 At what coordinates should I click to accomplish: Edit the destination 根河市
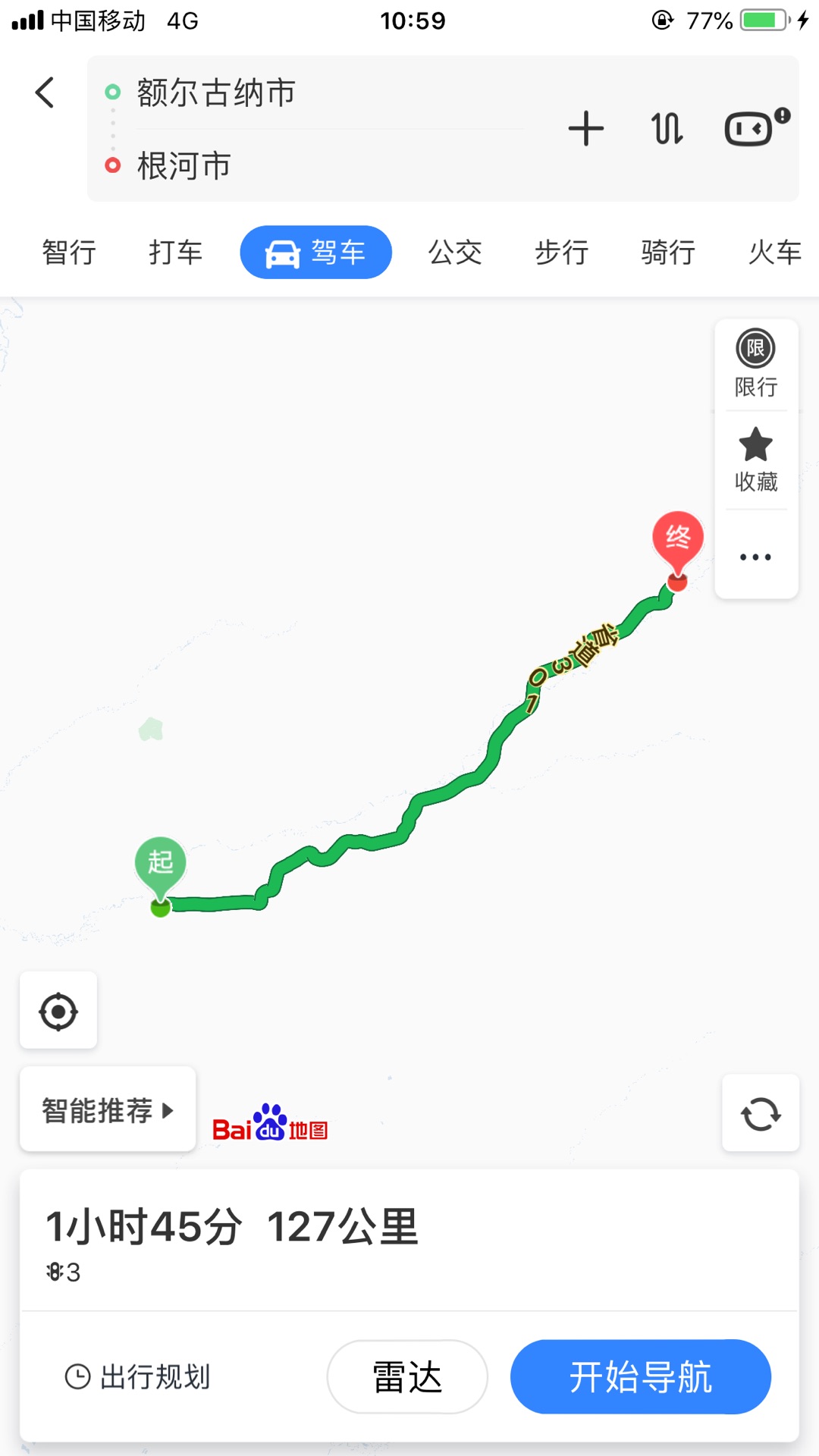184,165
